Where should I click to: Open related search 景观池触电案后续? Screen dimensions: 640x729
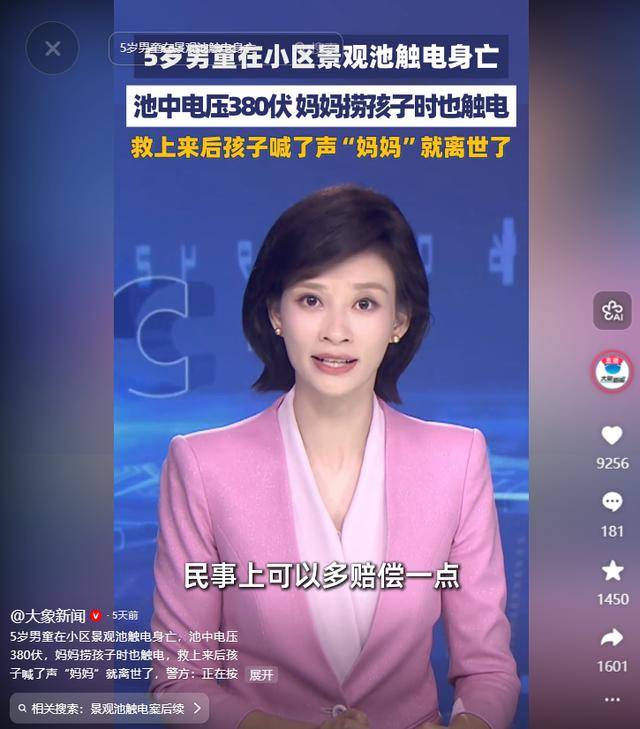[x=110, y=708]
